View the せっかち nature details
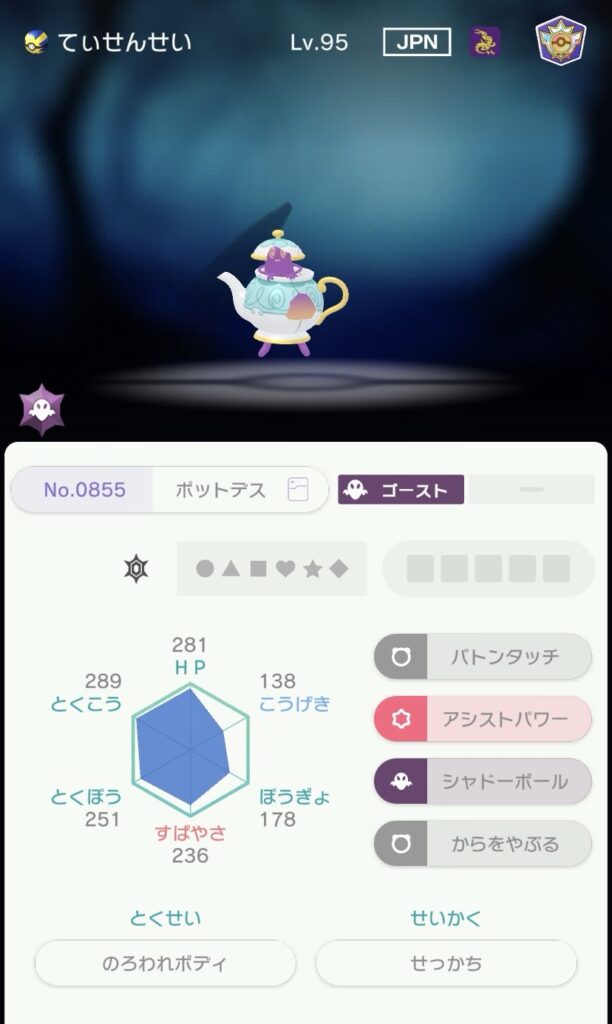The width and height of the screenshot is (612, 1024). [446, 964]
